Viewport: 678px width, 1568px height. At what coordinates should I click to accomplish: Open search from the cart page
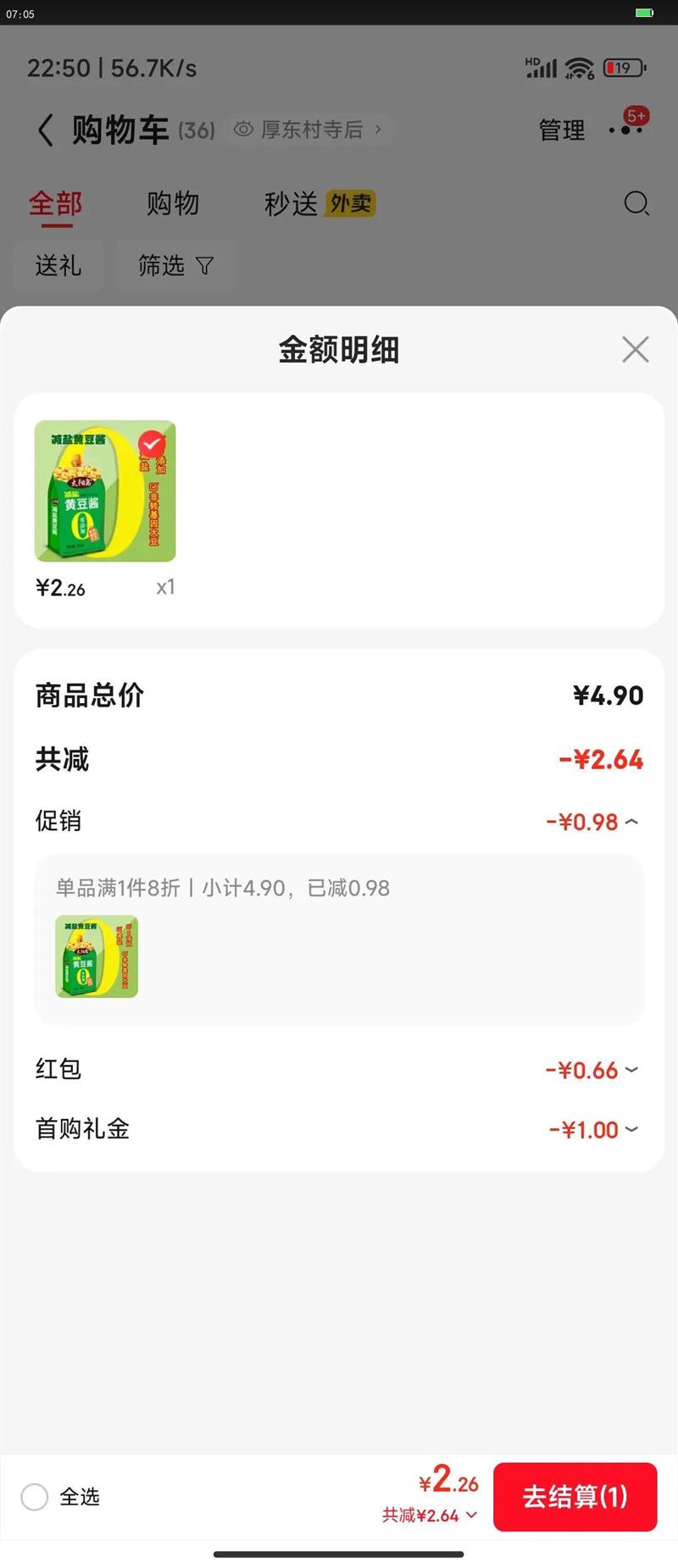coord(636,204)
